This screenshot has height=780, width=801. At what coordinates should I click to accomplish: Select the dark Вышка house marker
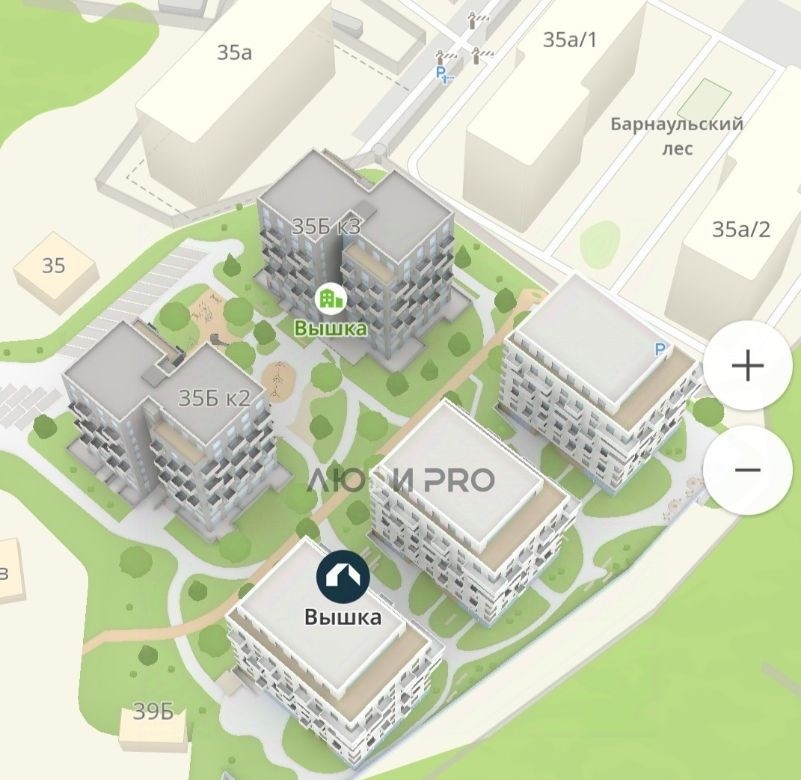click(343, 576)
